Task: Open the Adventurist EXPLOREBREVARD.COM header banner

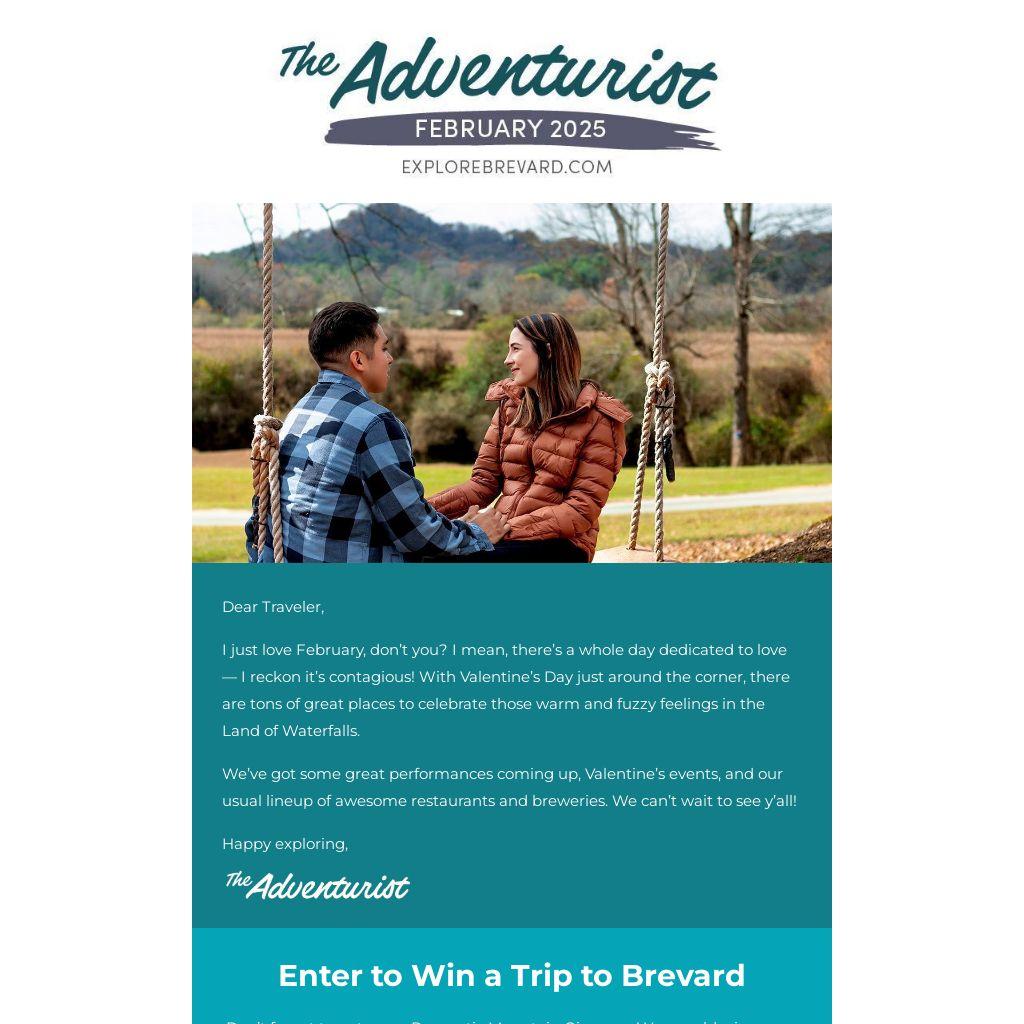Action: click(500, 107)
